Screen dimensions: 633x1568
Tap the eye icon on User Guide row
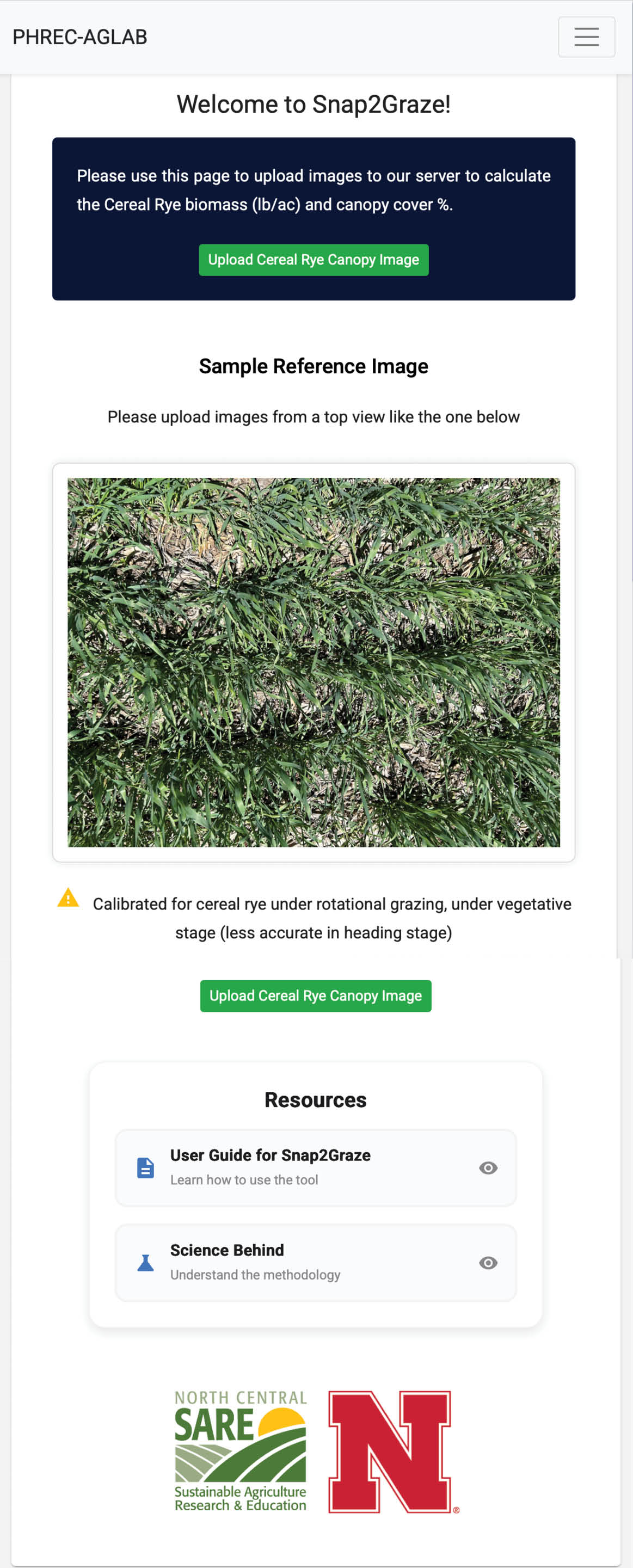488,1167
